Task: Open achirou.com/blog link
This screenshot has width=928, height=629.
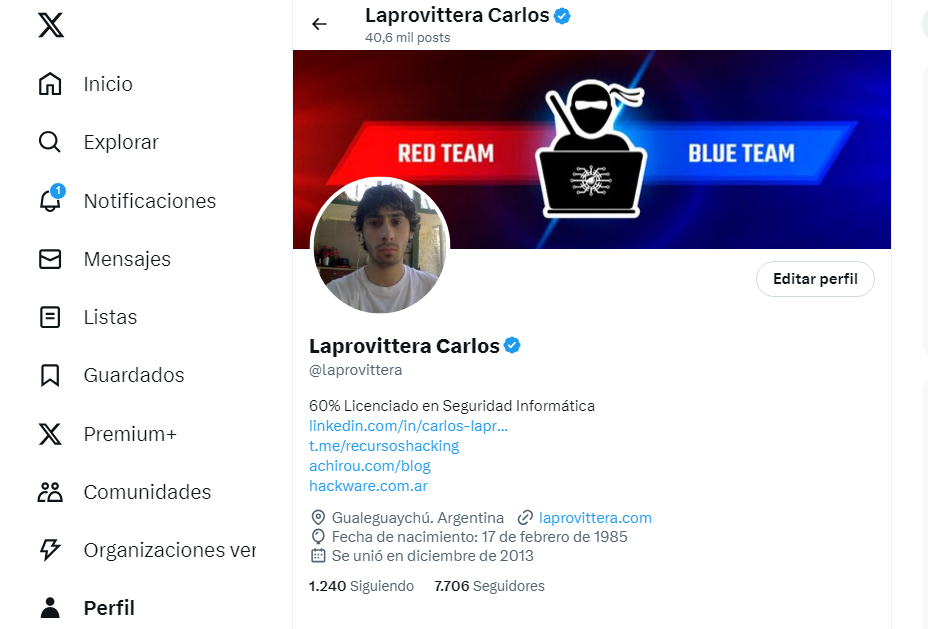Action: [370, 466]
